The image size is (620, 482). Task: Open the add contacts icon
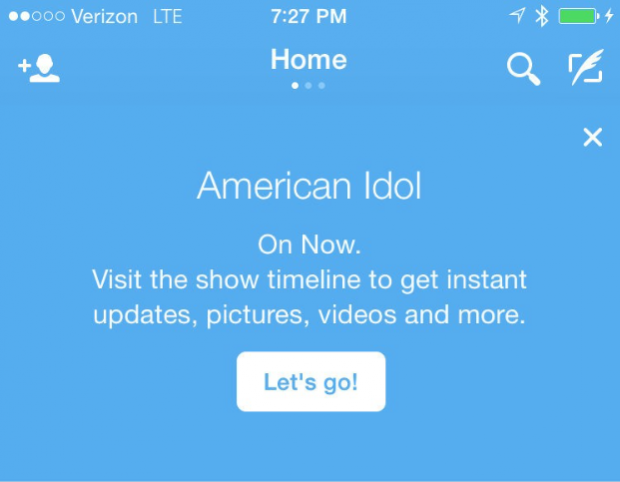click(x=39, y=68)
